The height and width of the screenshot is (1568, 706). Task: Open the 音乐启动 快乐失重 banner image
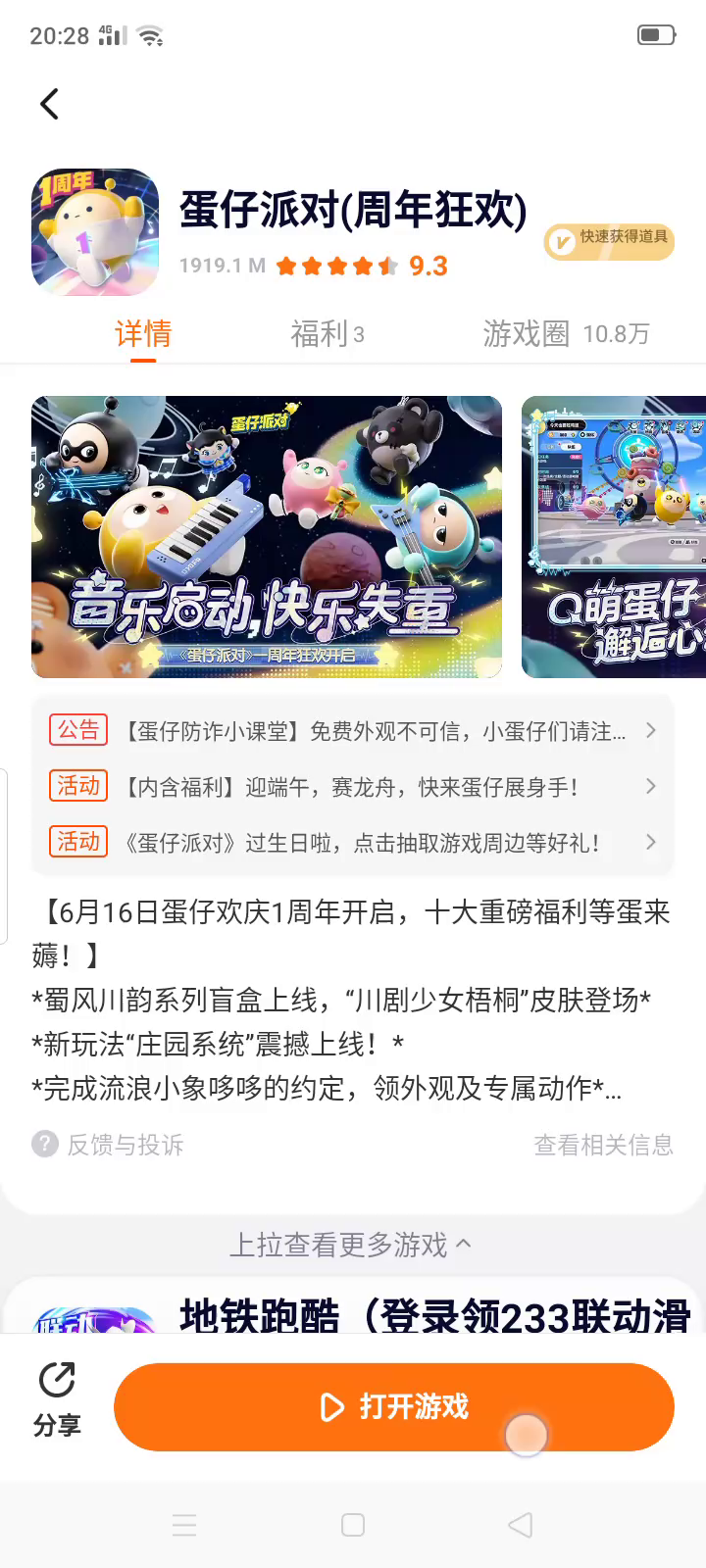[267, 536]
